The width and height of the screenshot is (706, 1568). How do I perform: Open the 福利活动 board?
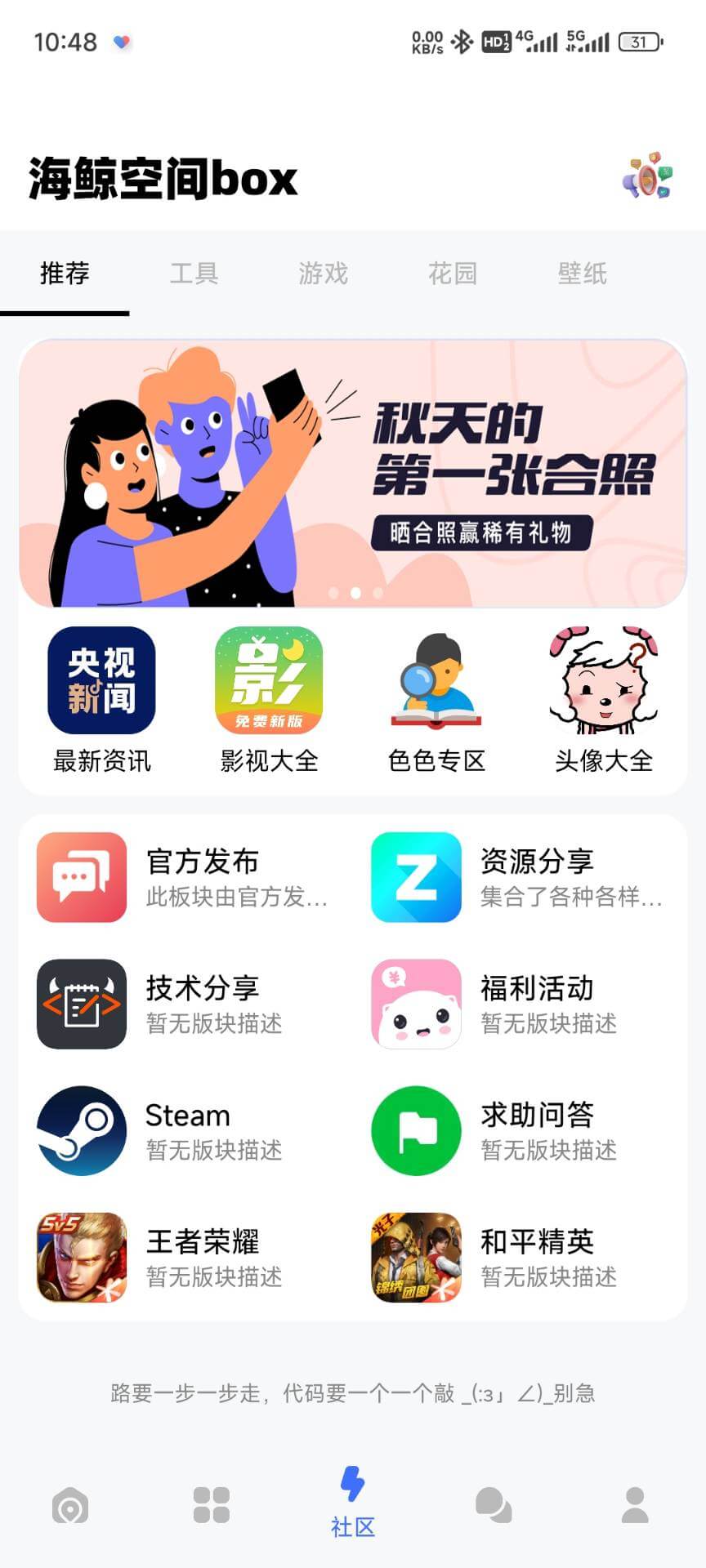(518, 1004)
